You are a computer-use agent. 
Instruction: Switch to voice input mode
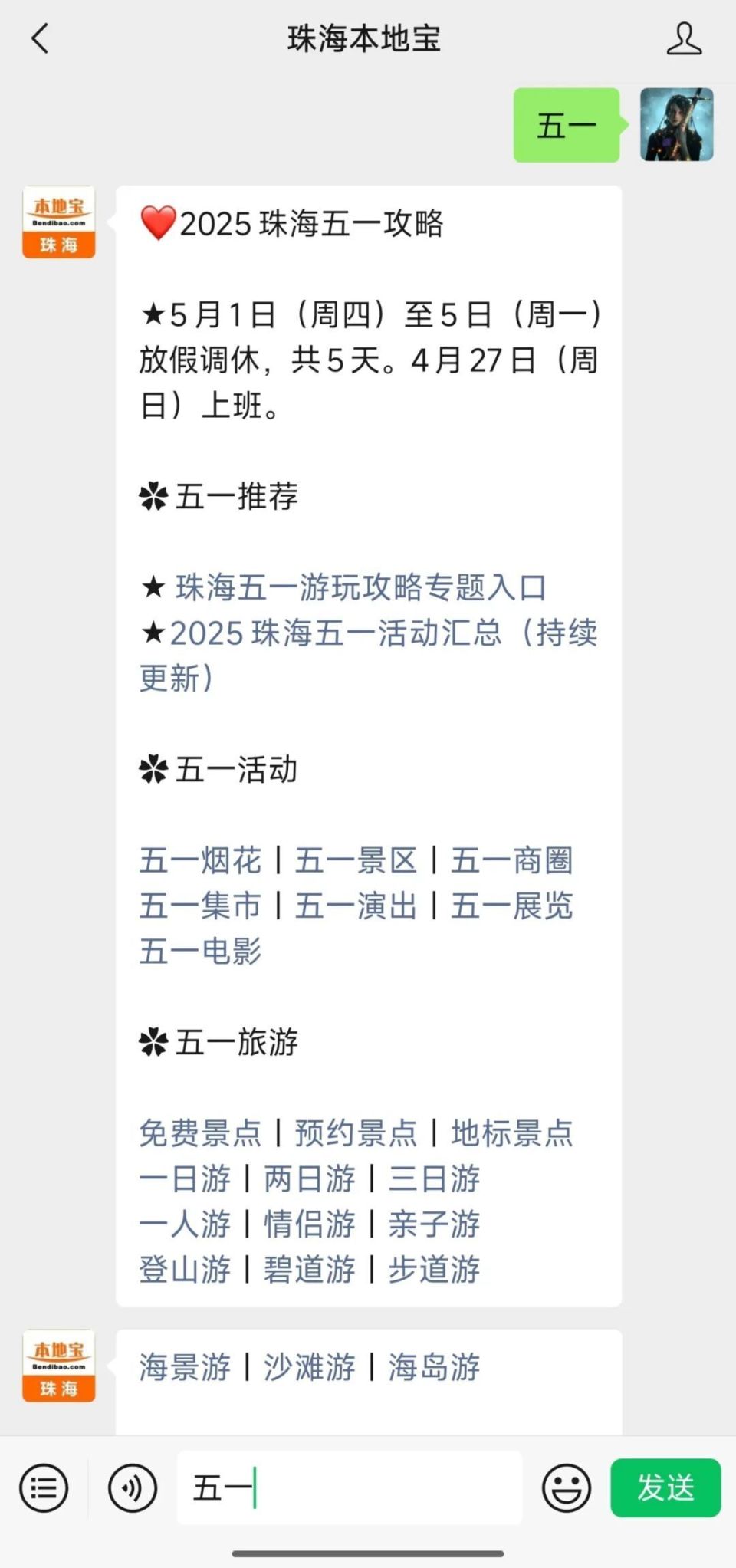[132, 1488]
